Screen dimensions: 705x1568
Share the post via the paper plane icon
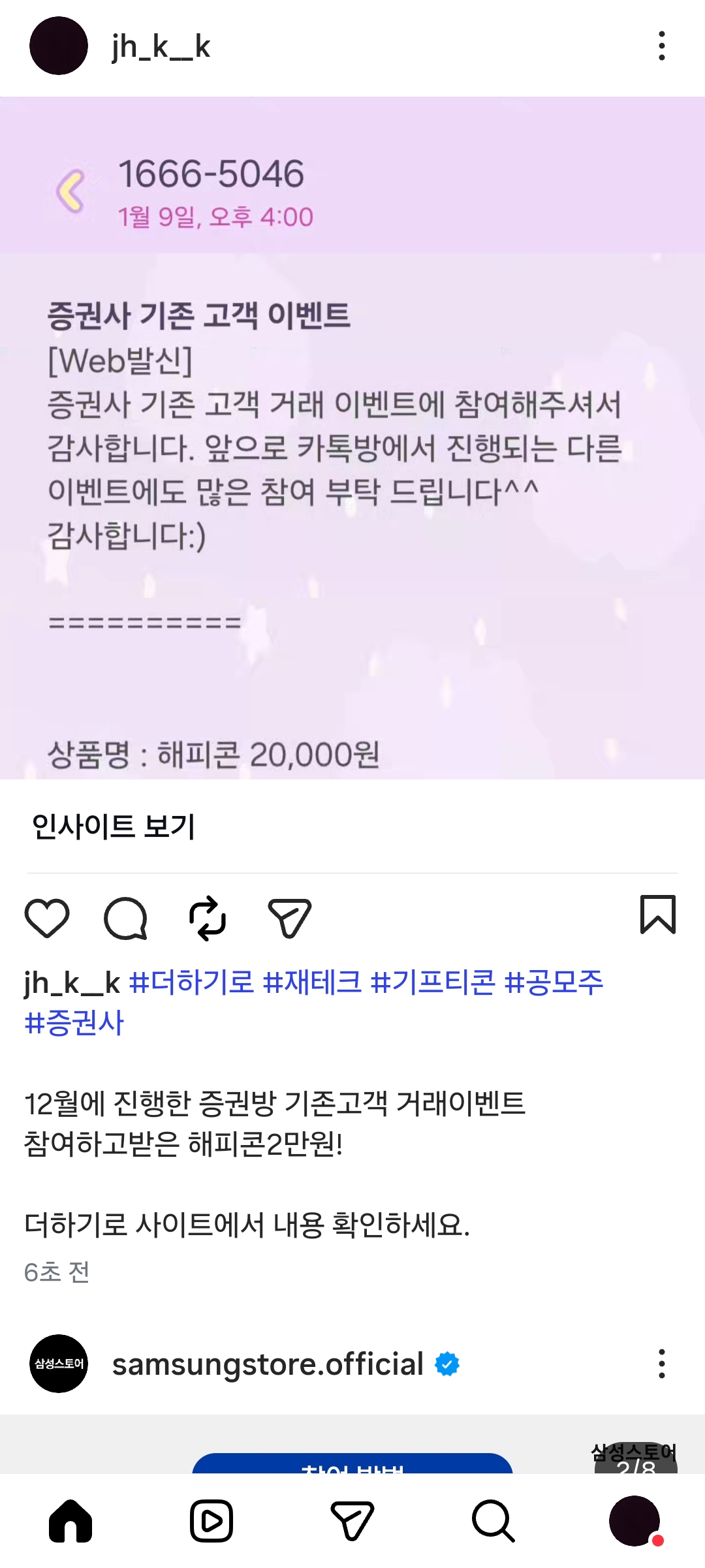click(x=289, y=918)
